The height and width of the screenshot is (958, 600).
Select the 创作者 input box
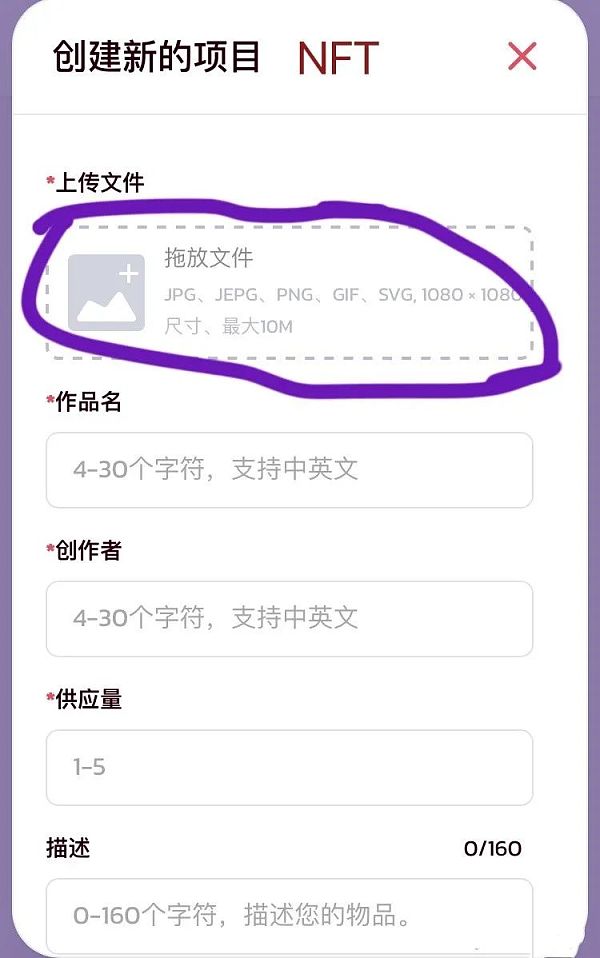[289, 619]
